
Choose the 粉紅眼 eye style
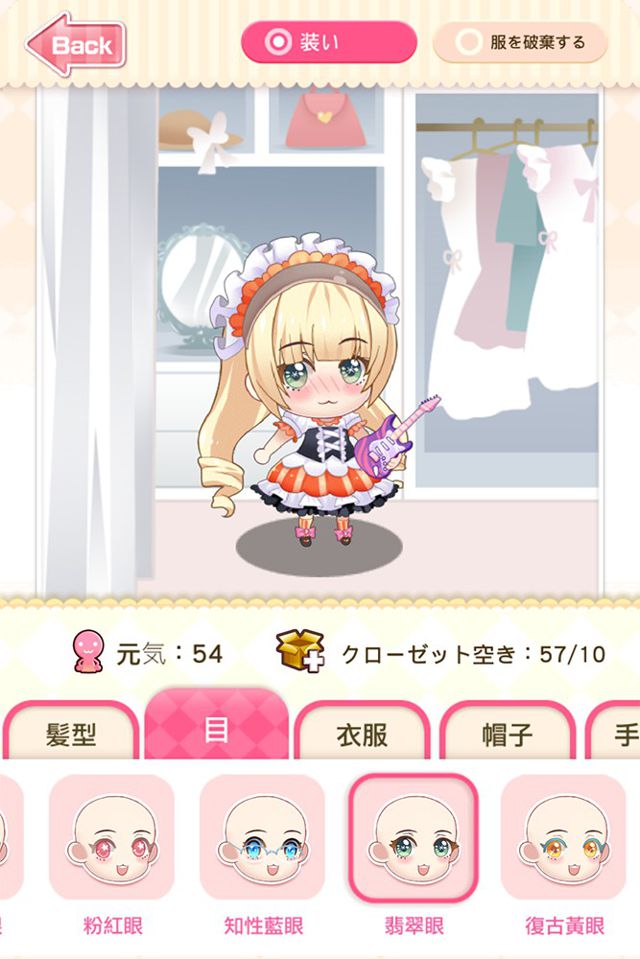point(112,838)
